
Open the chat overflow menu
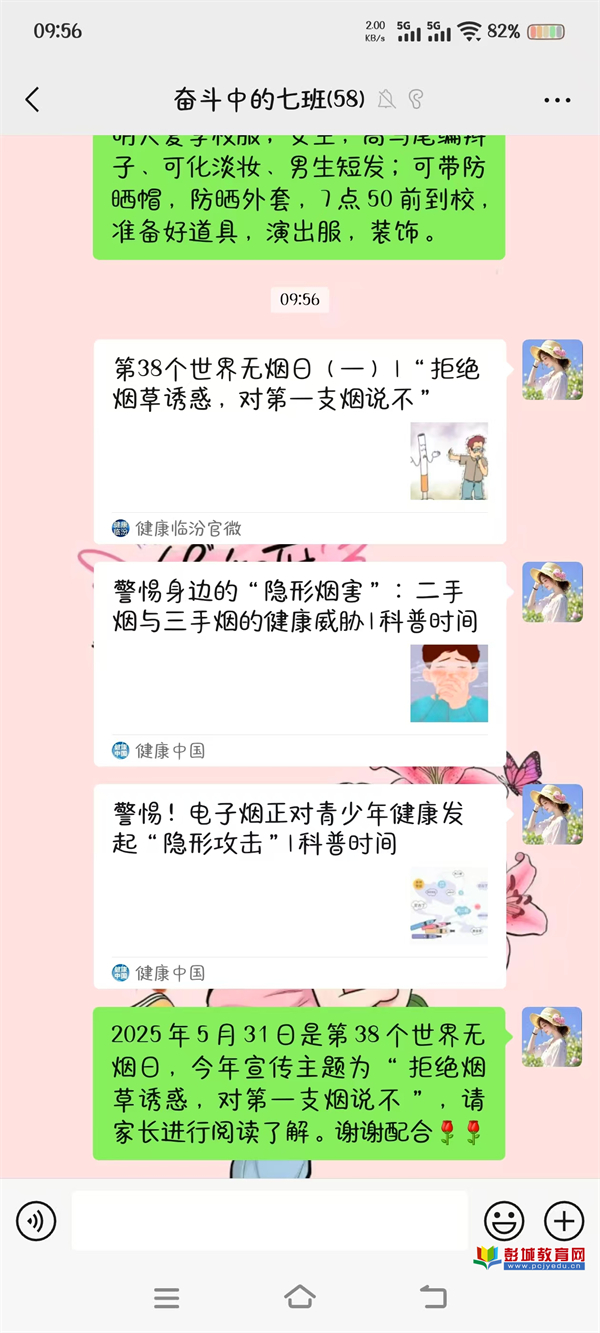click(556, 100)
